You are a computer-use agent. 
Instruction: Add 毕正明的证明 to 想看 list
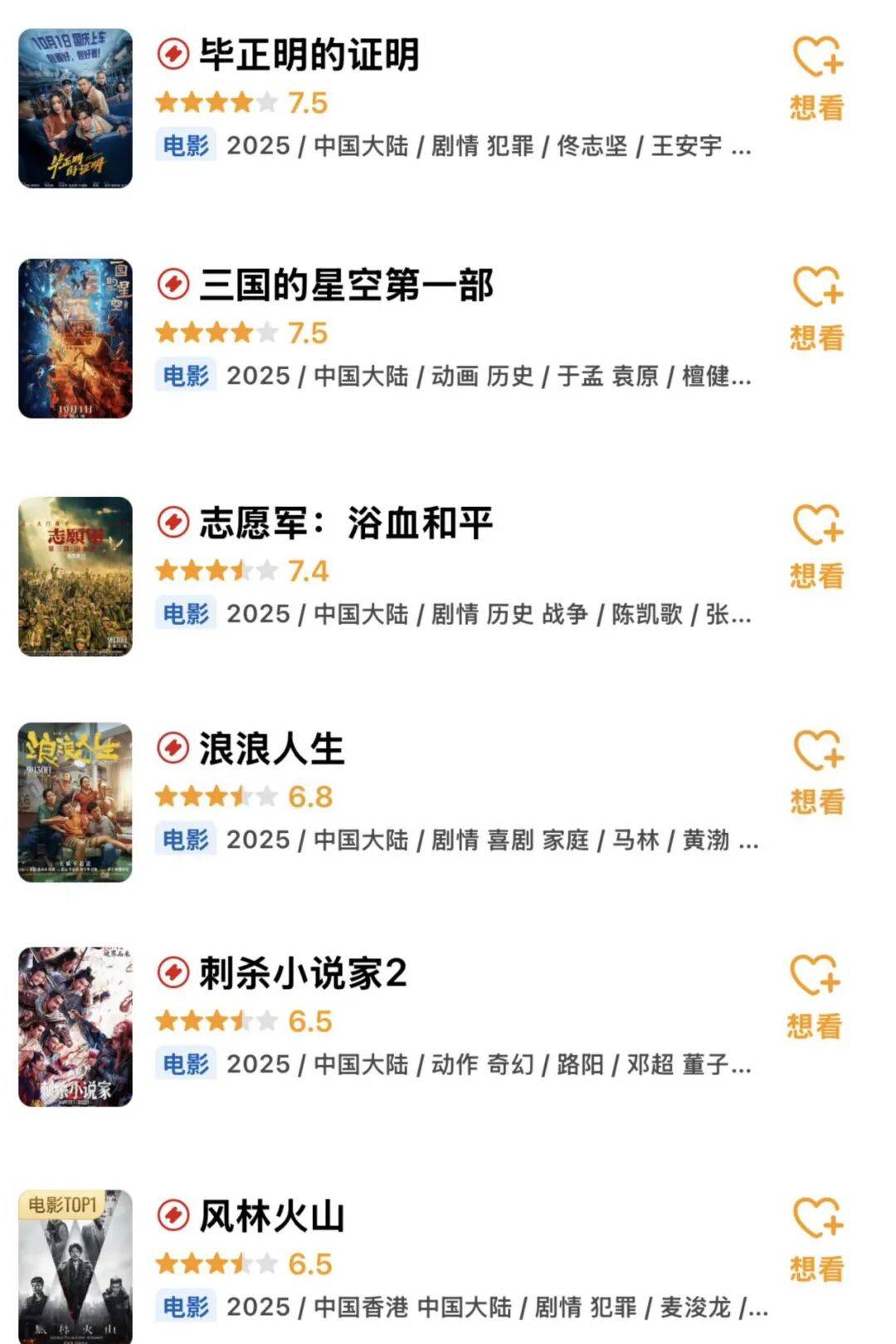tap(817, 79)
